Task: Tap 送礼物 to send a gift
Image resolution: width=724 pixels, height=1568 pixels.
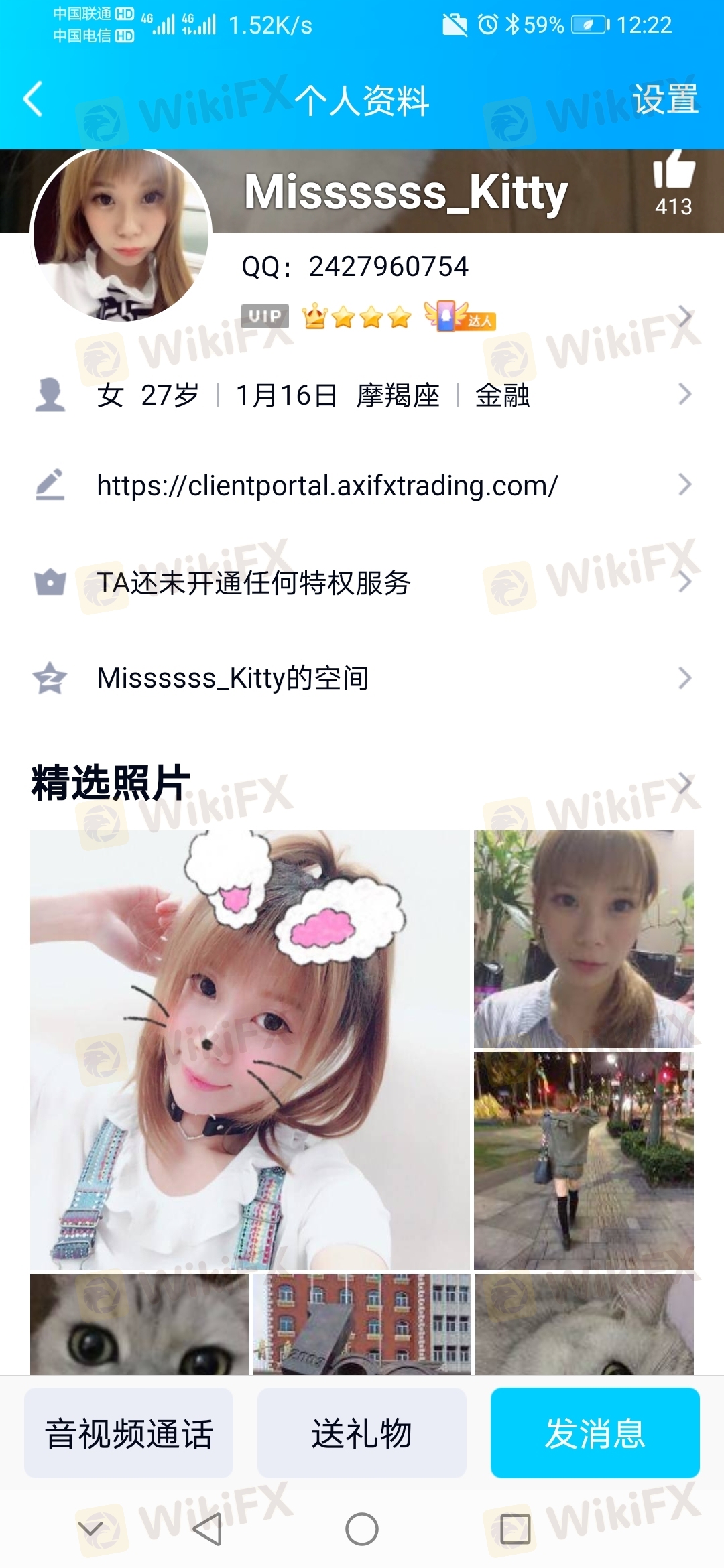Action: pos(361,1433)
